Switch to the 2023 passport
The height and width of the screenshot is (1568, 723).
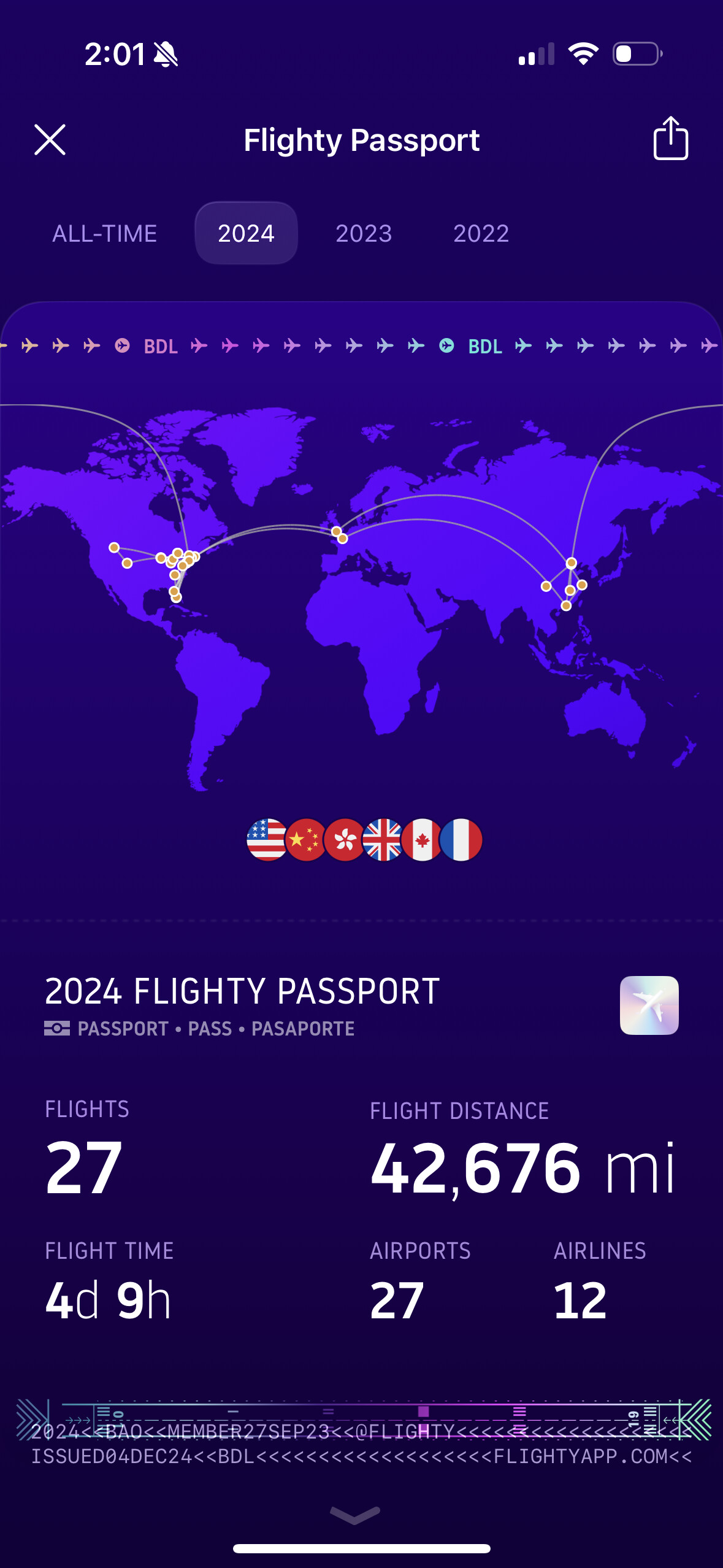point(364,234)
